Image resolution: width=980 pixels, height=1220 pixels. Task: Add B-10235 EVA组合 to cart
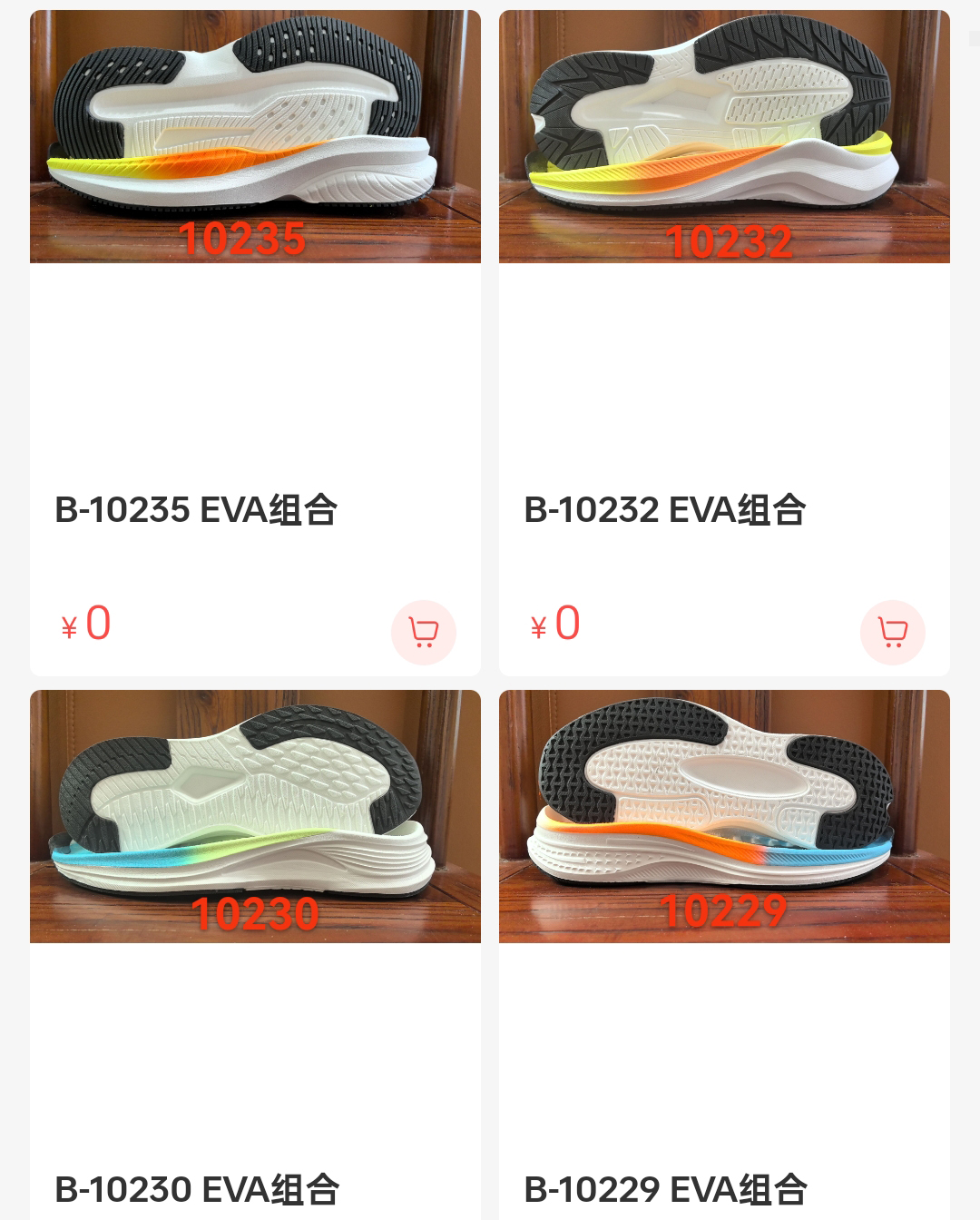click(423, 632)
